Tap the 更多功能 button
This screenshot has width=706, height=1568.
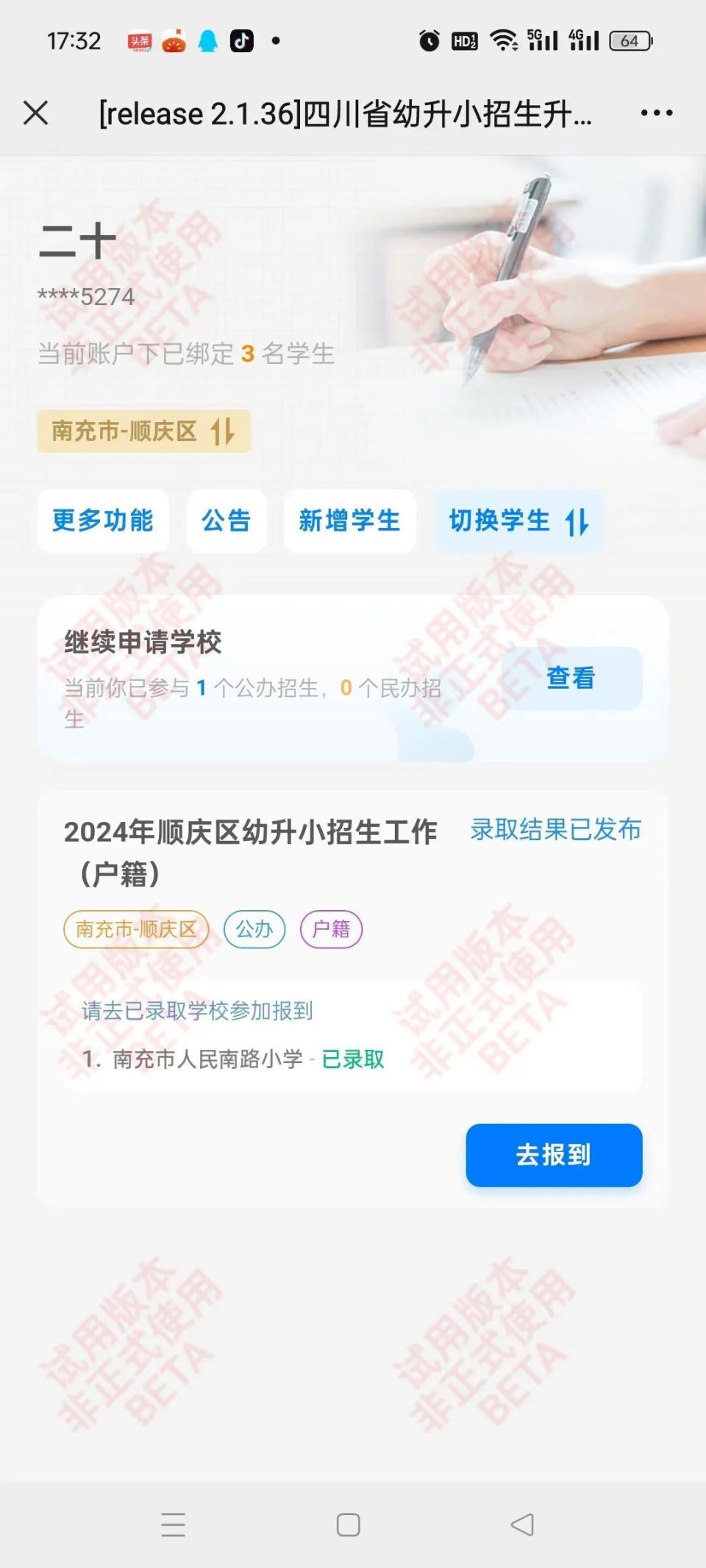(102, 520)
